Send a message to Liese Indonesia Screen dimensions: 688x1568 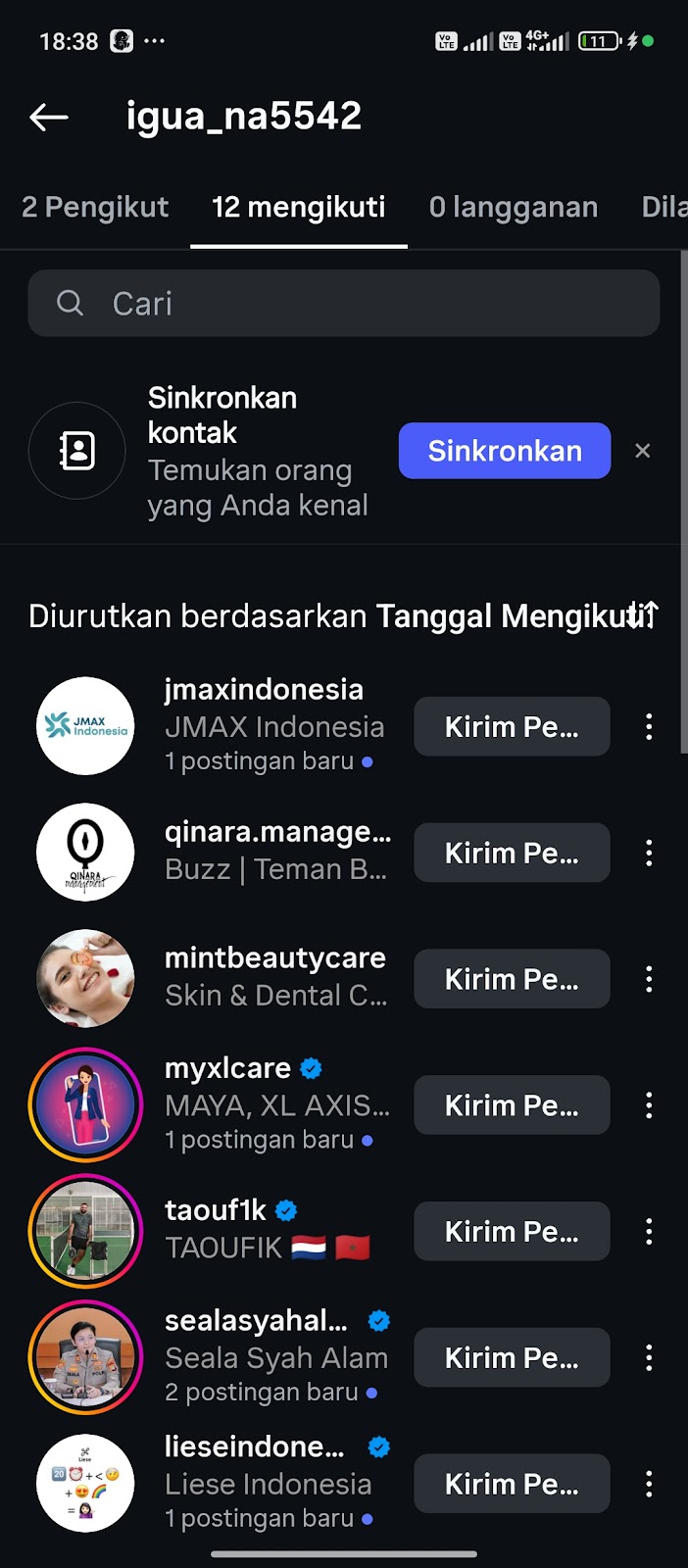[512, 1484]
